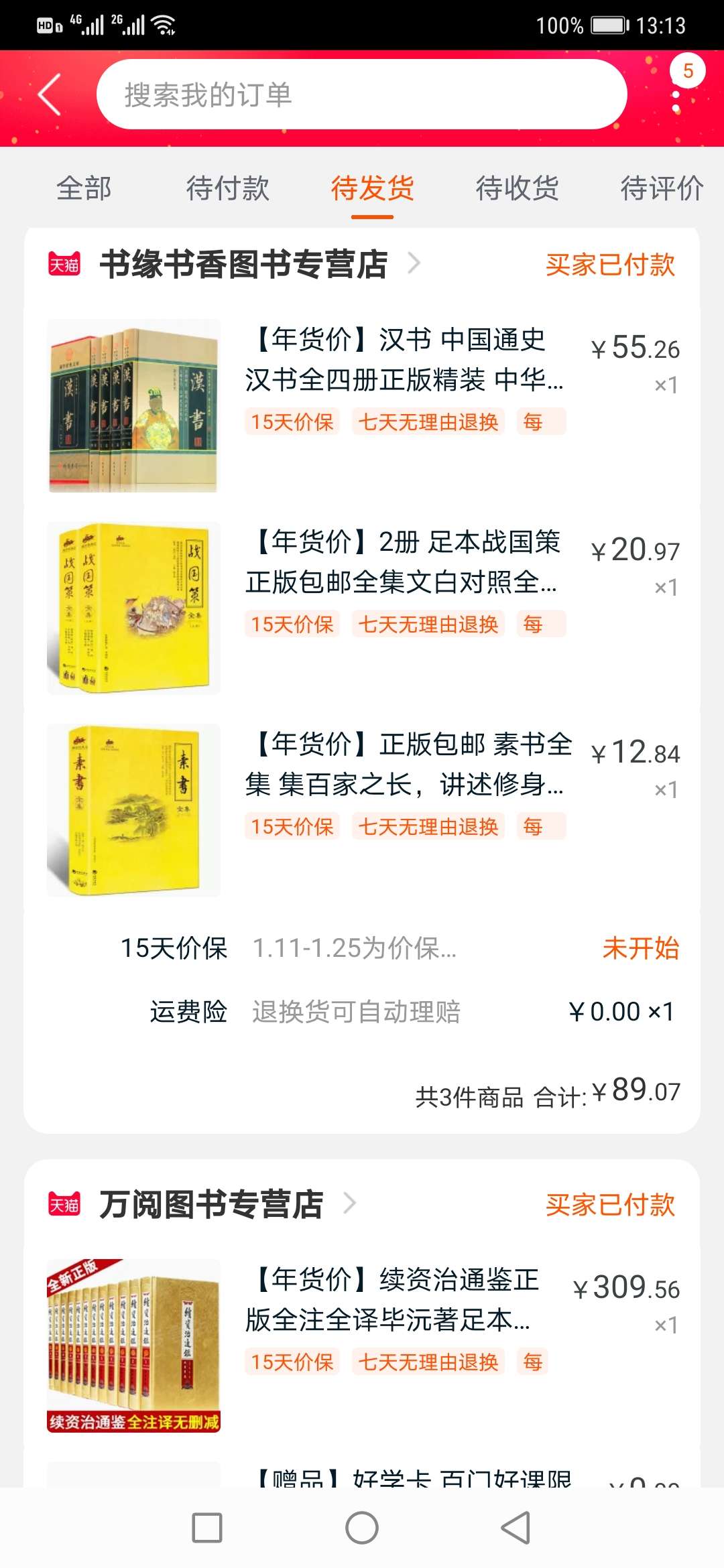Open the 素书全集 order item

pyautogui.click(x=362, y=811)
